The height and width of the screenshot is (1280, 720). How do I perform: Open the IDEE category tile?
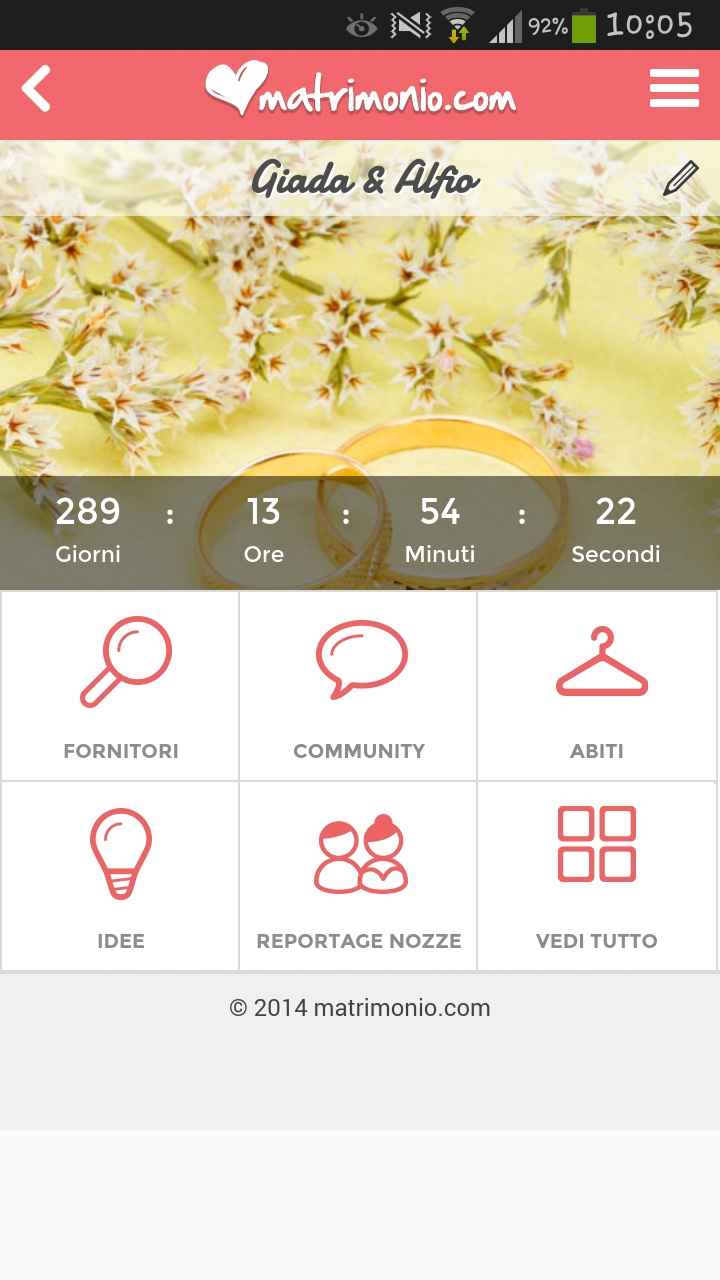coord(120,940)
